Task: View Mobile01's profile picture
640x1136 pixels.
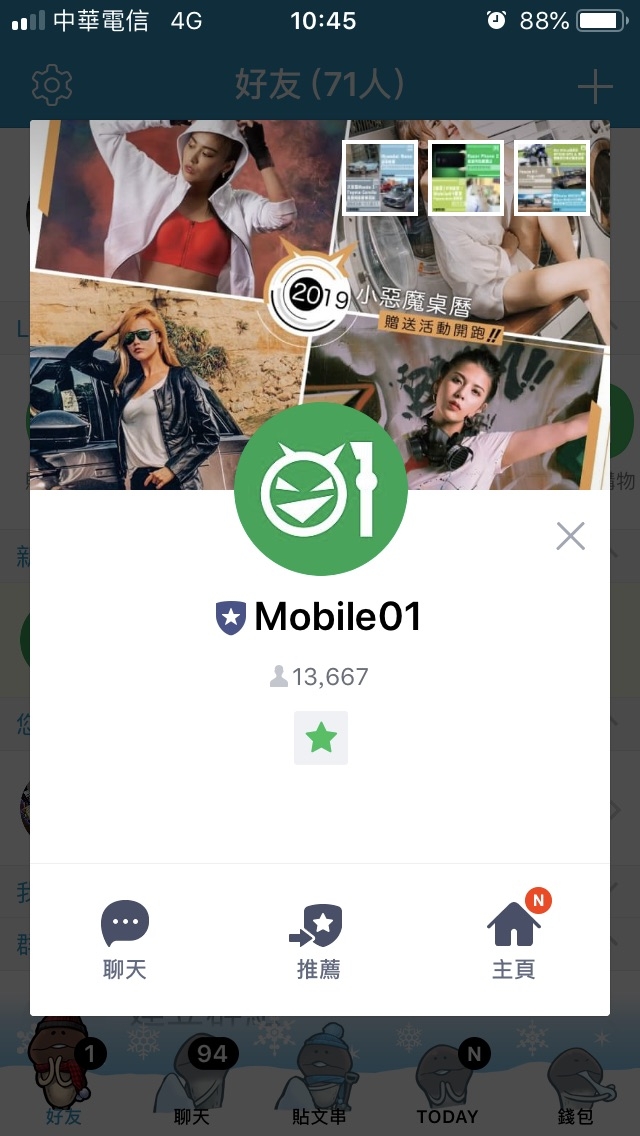Action: [321, 488]
